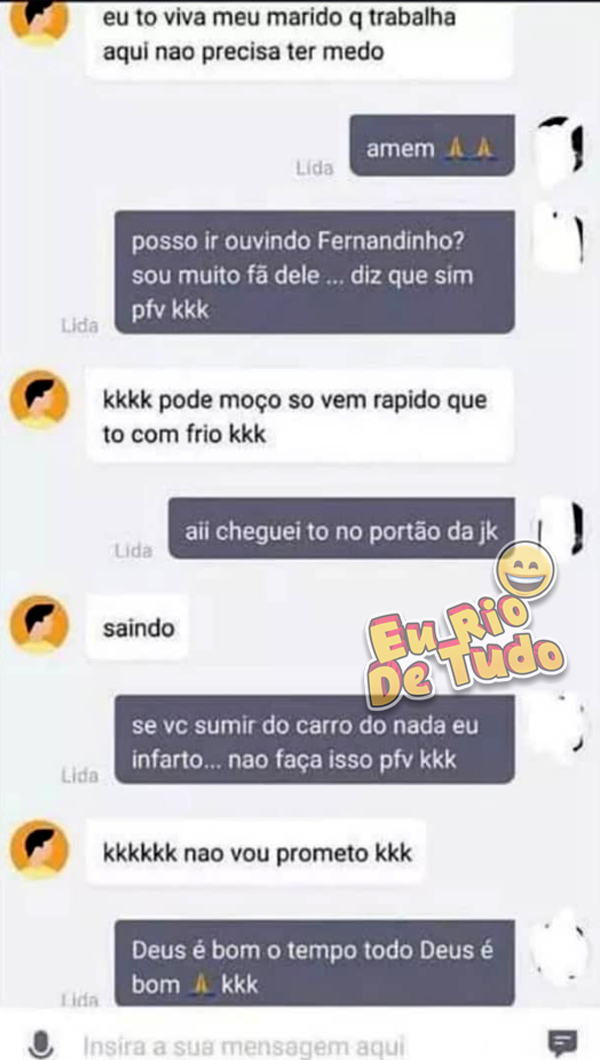Tap the microphone icon to record audio

pos(40,1046)
